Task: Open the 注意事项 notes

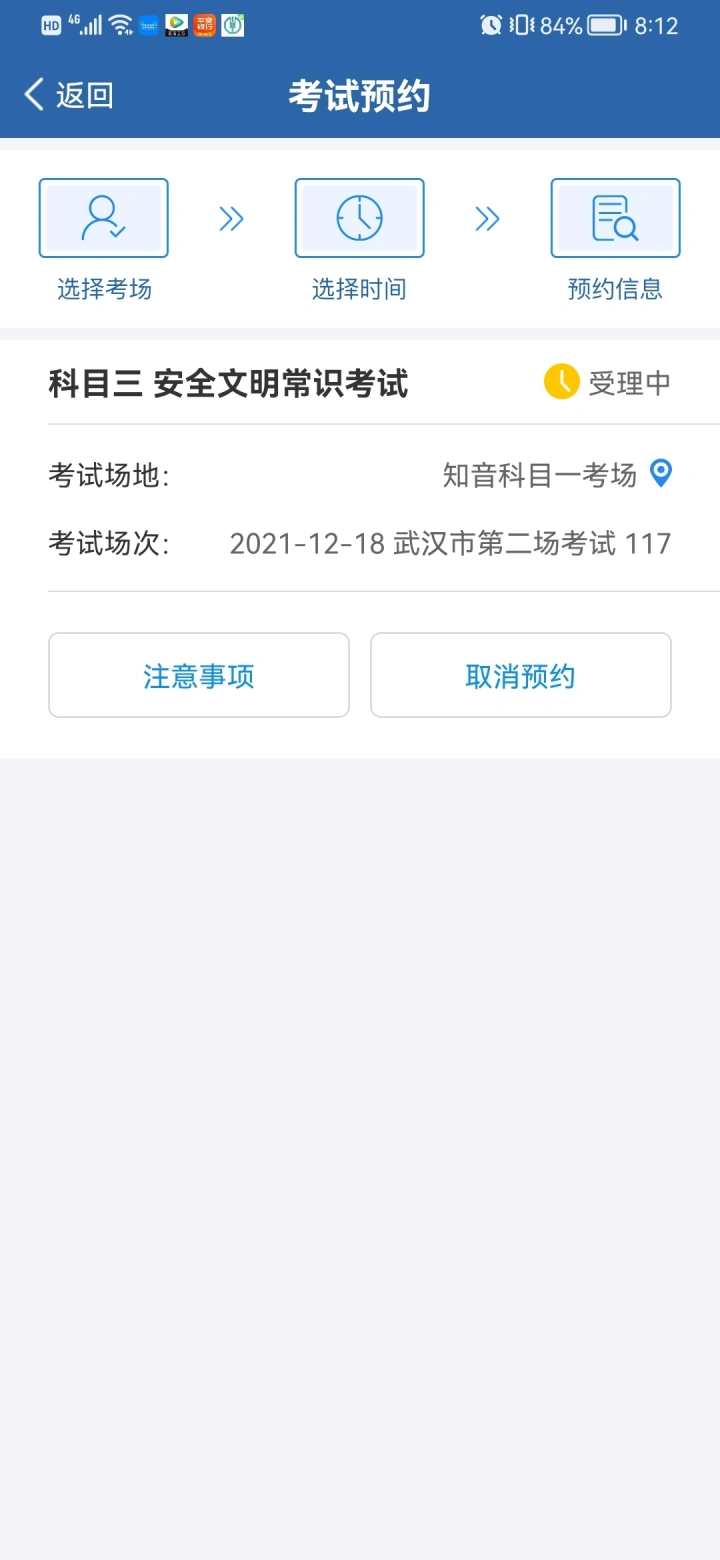Action: (x=199, y=675)
